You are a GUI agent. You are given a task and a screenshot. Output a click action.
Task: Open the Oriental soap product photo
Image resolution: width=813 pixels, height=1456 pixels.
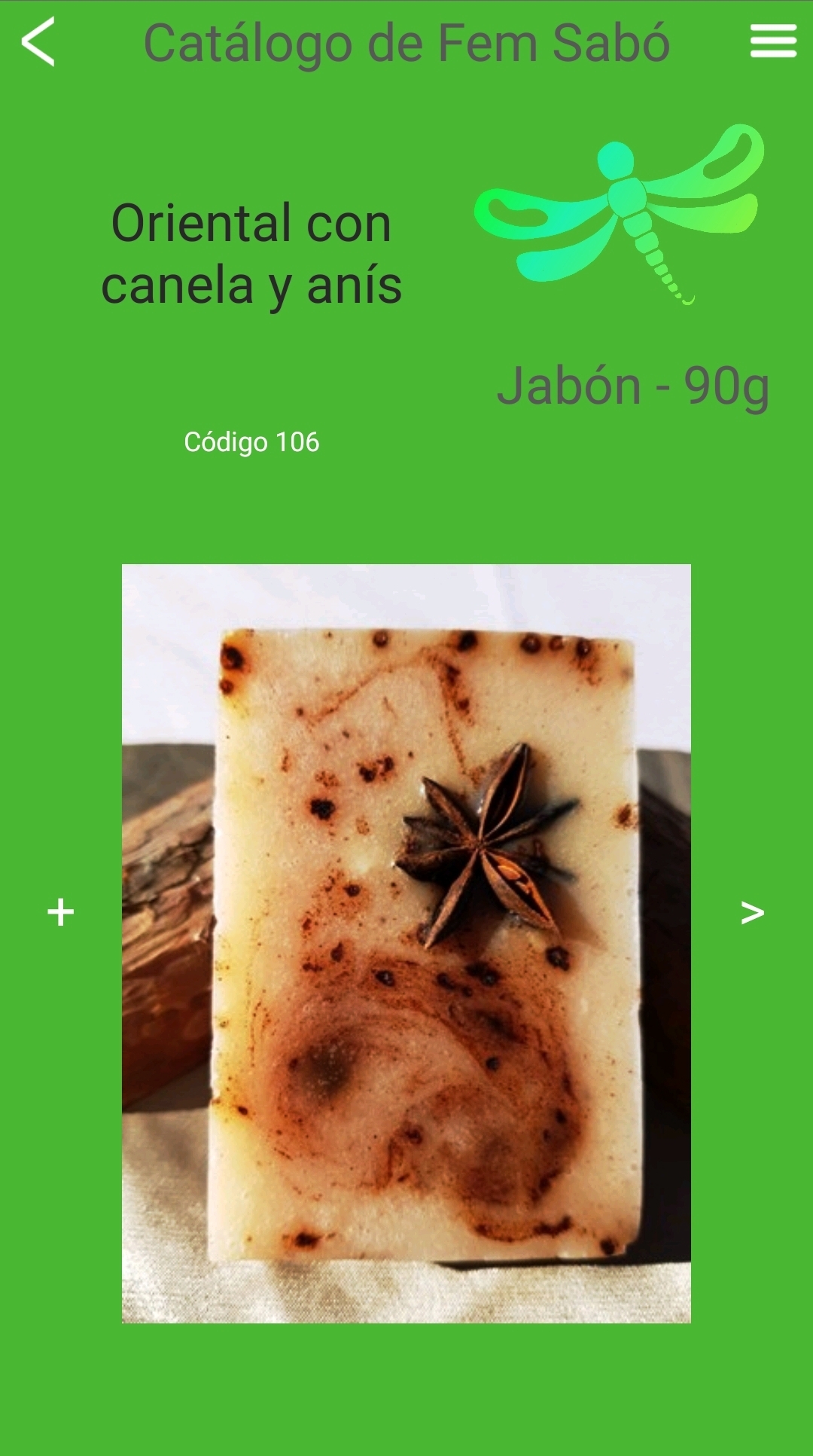point(406,943)
